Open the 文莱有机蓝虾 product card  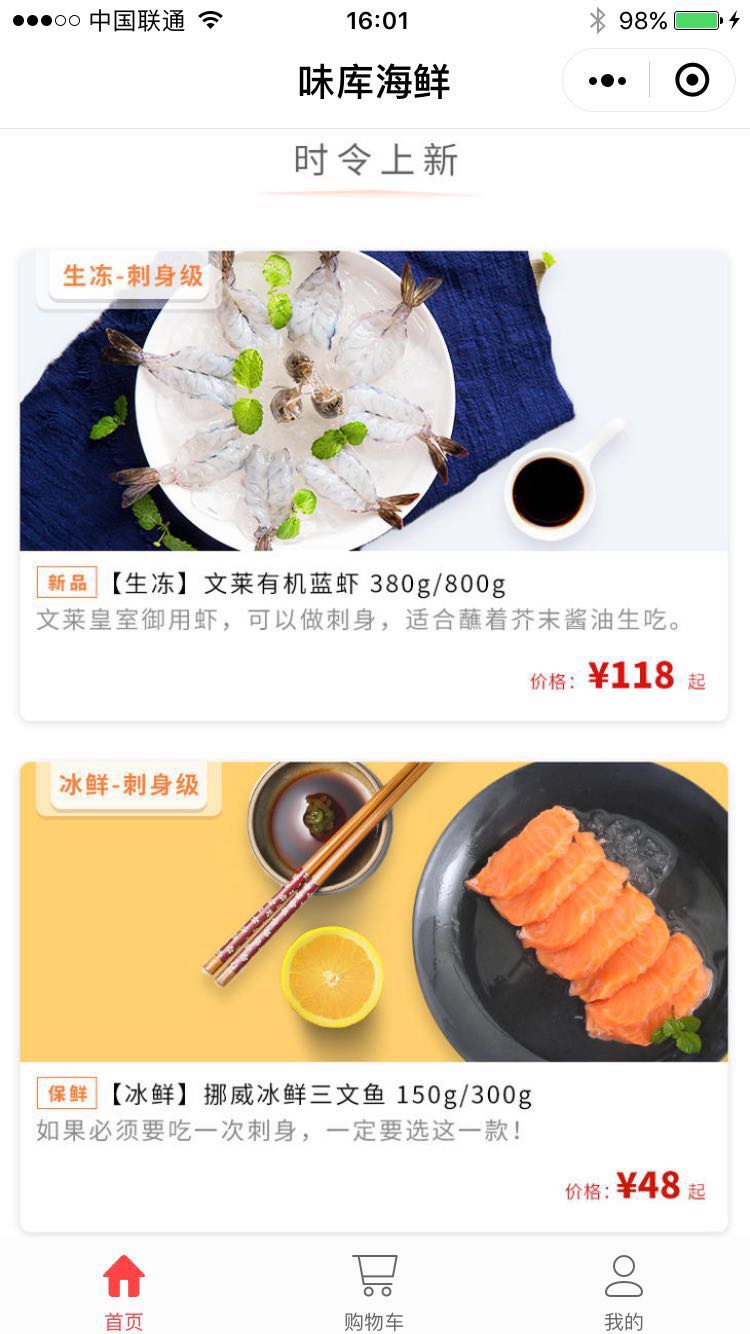(374, 486)
